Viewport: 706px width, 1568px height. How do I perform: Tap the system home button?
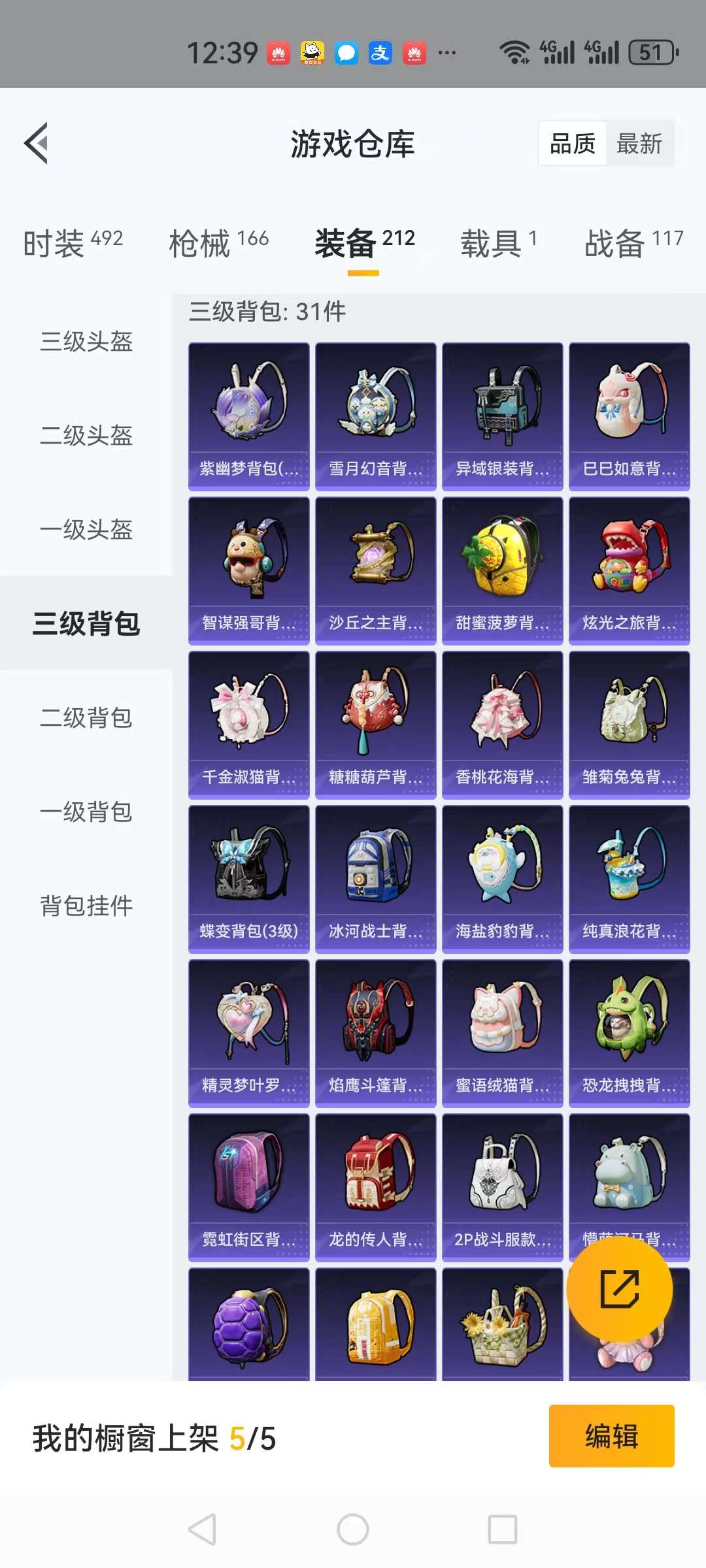click(353, 1529)
